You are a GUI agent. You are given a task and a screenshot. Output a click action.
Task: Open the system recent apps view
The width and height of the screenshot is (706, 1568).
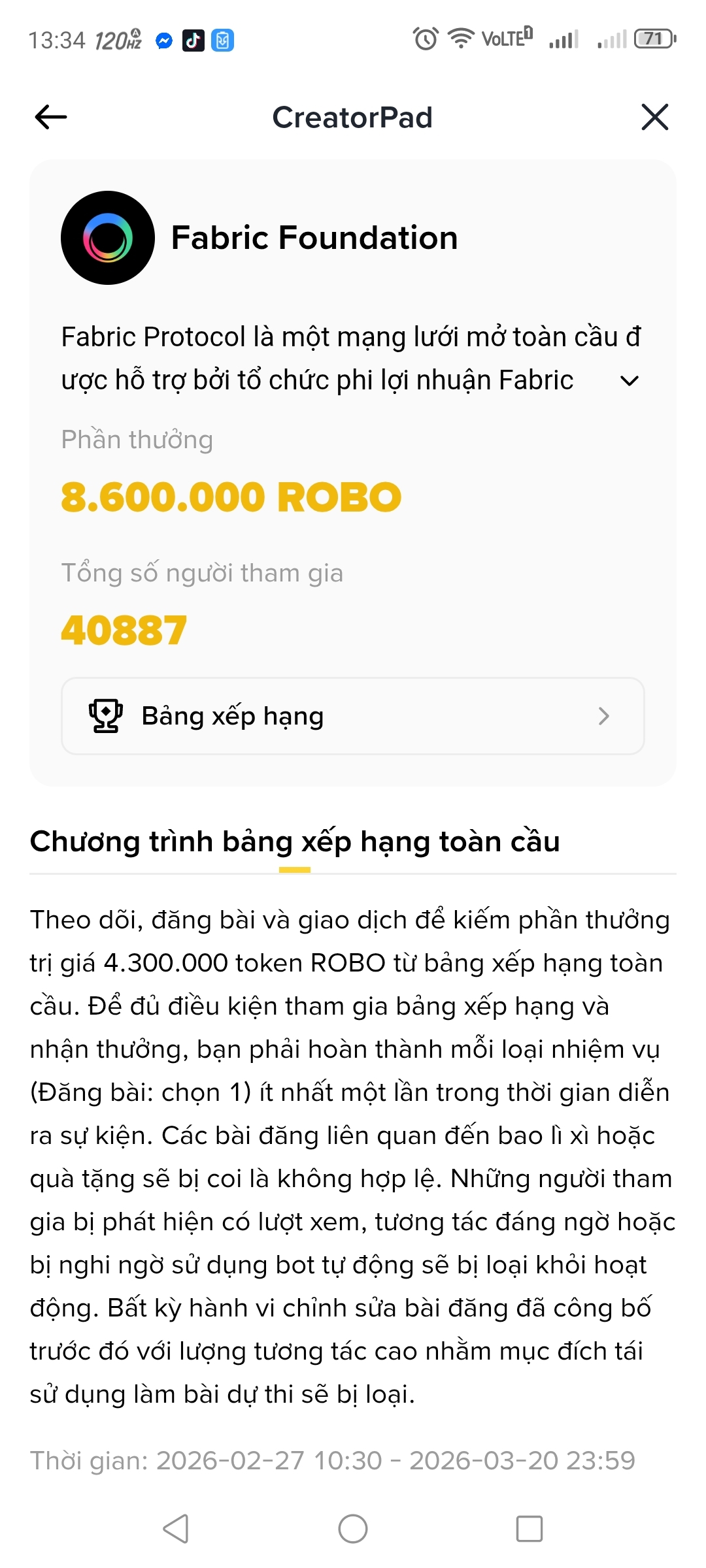point(529,1529)
